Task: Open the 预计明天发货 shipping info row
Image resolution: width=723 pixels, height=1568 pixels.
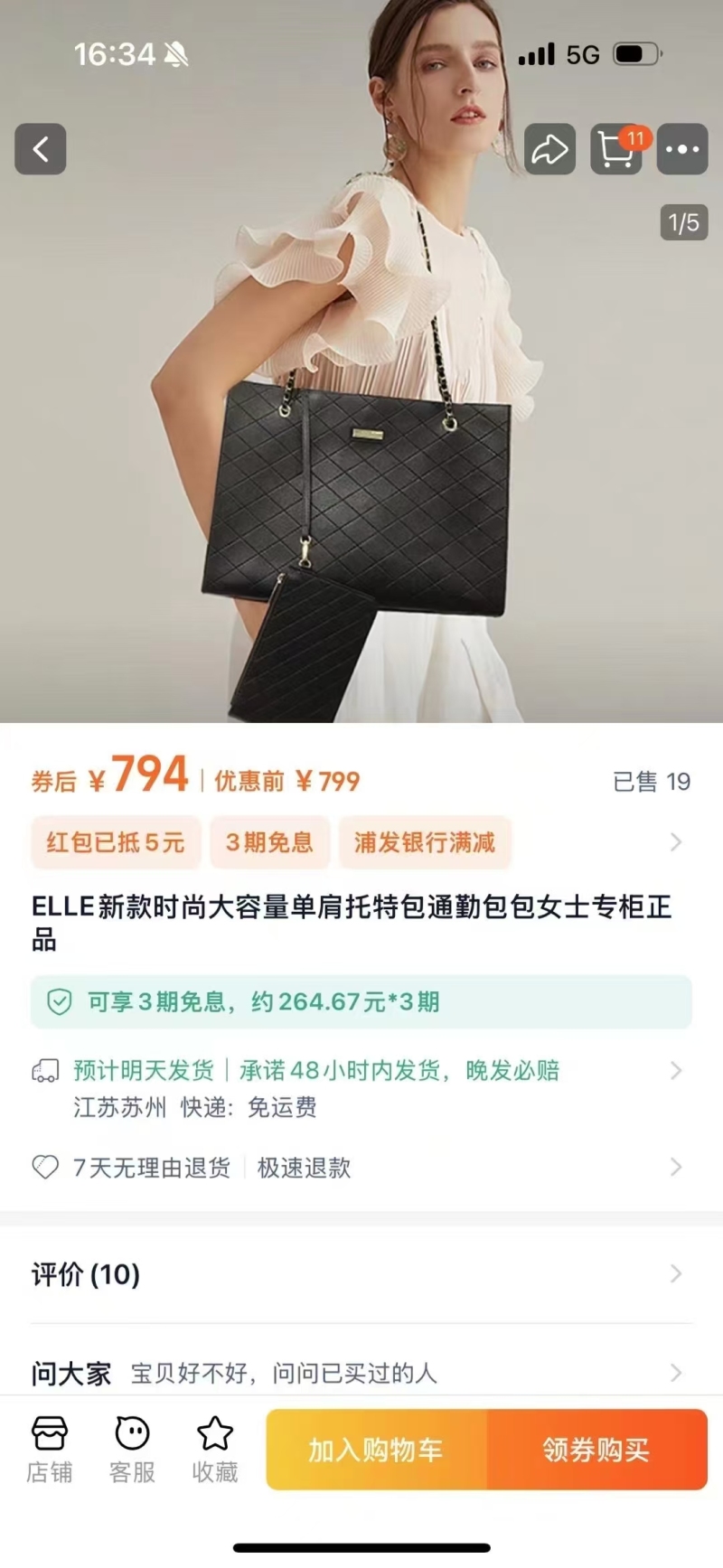Action: 361,1088
